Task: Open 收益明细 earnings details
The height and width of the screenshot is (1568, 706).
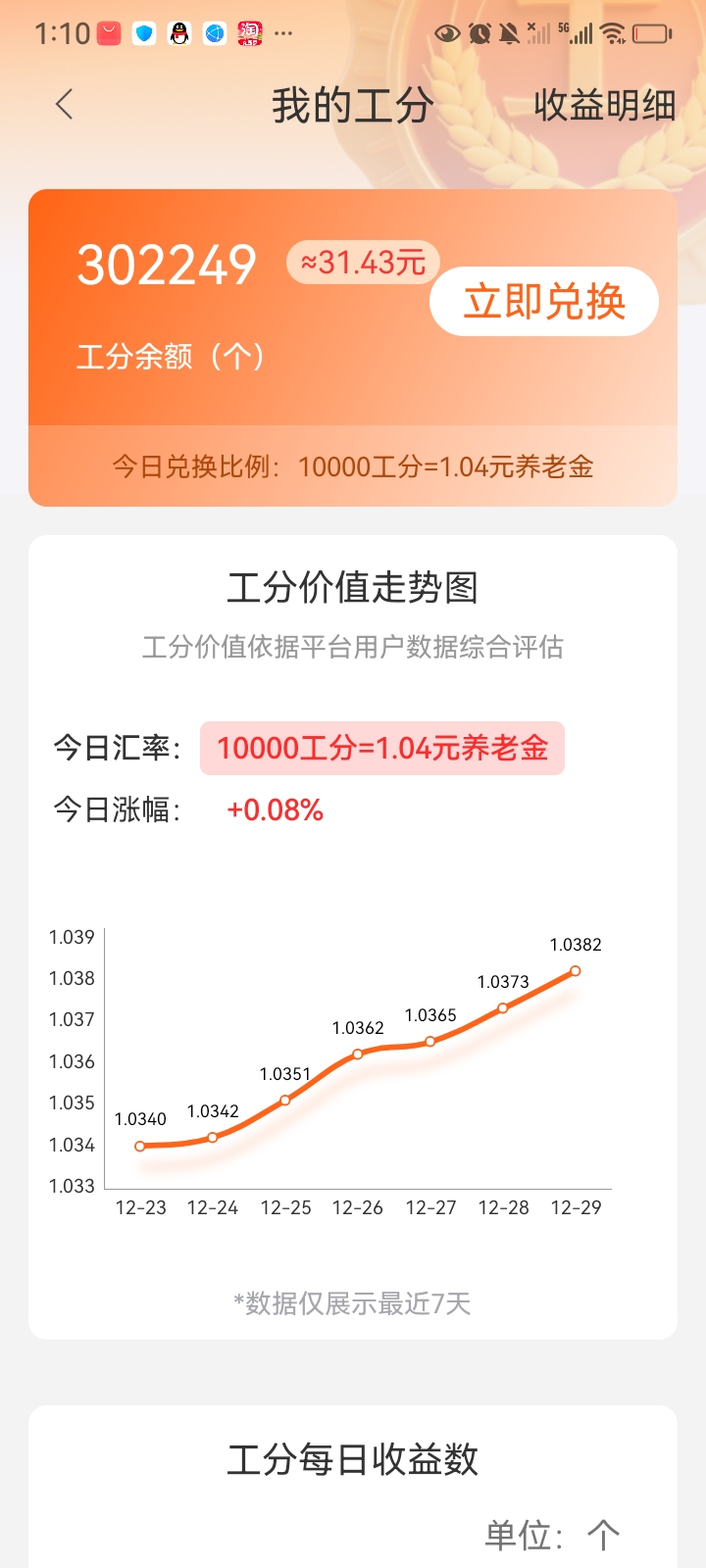Action: pos(604,105)
